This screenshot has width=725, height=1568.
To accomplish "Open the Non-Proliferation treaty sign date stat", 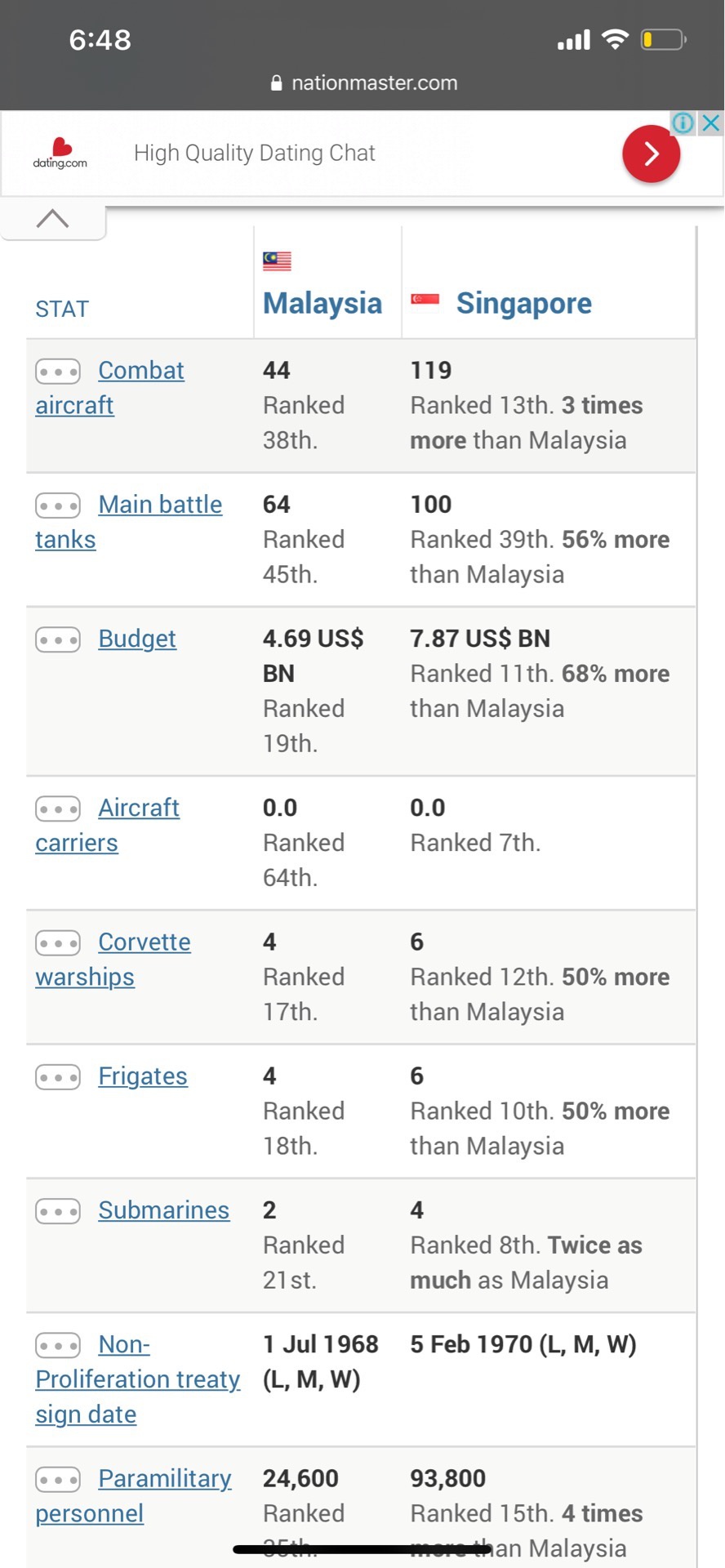I will point(137,1379).
